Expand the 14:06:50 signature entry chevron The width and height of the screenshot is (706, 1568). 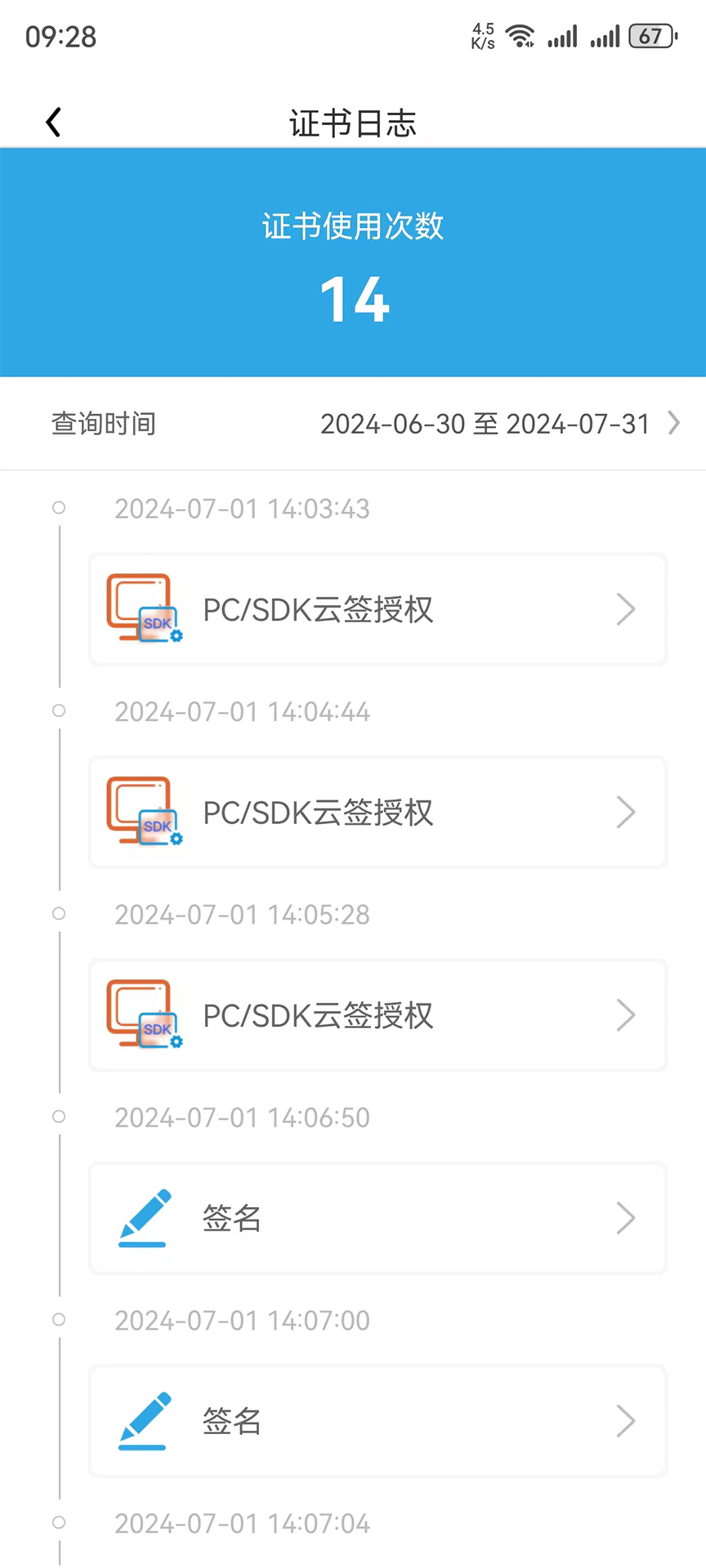point(626,1218)
